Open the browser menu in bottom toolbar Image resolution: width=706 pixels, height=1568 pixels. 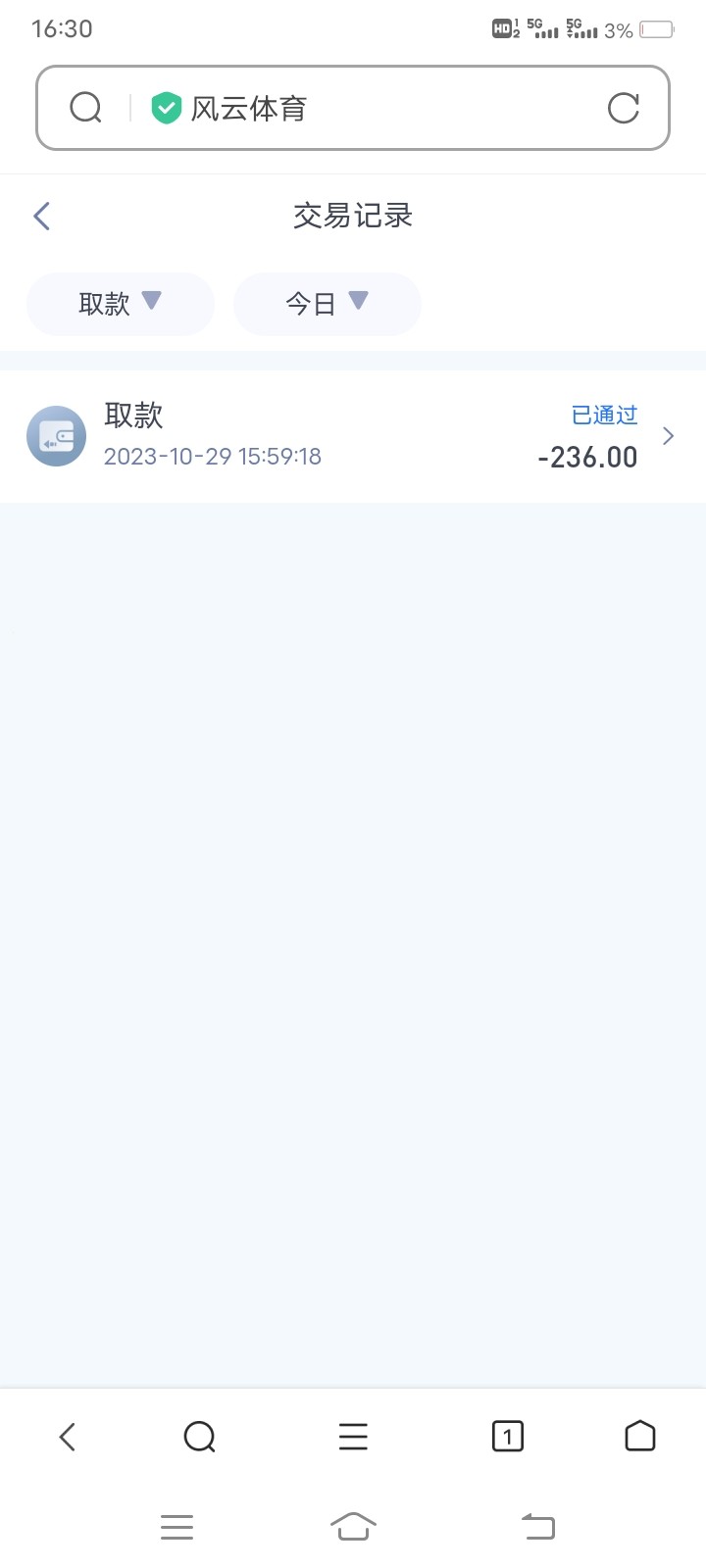point(353,1437)
